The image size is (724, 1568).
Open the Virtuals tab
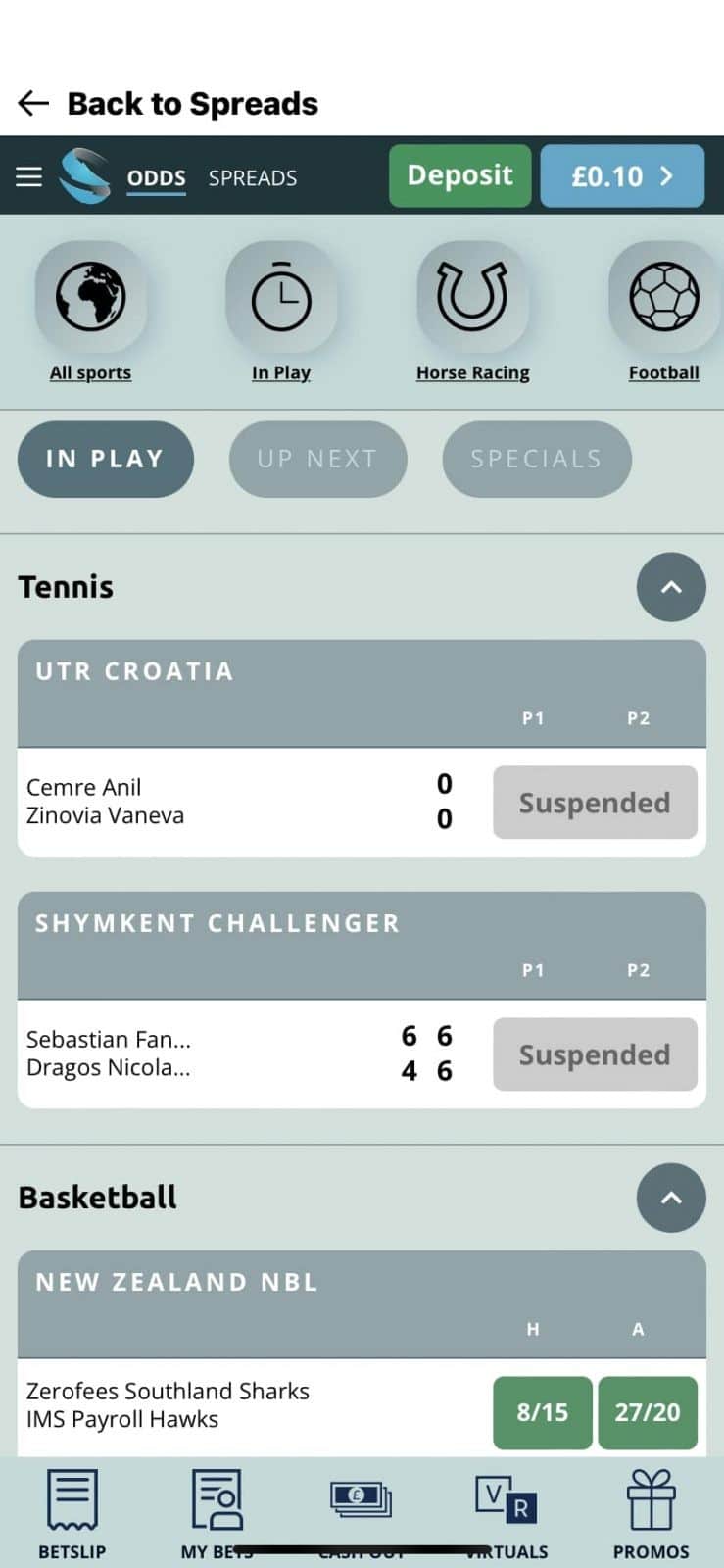click(507, 1514)
